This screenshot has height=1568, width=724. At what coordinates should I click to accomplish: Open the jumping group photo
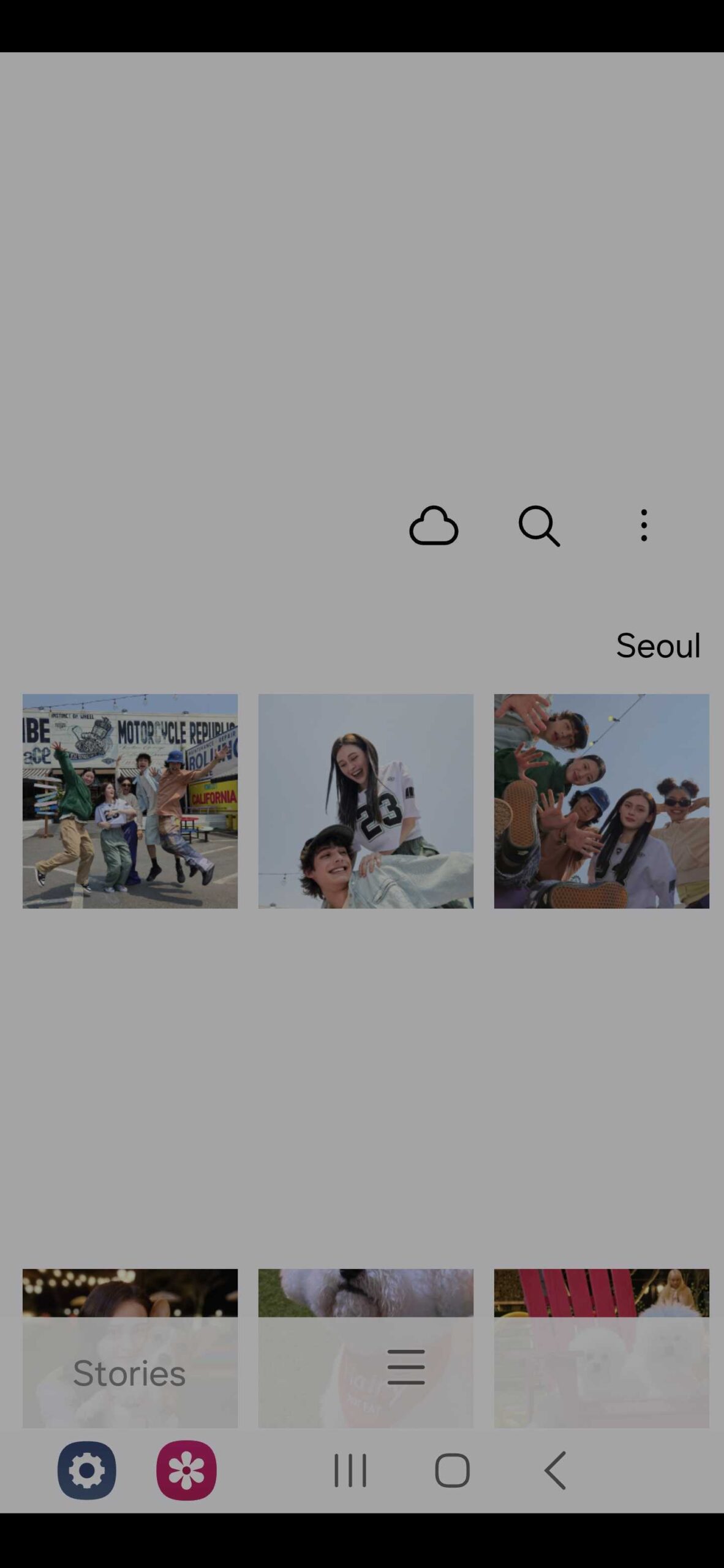pos(130,801)
